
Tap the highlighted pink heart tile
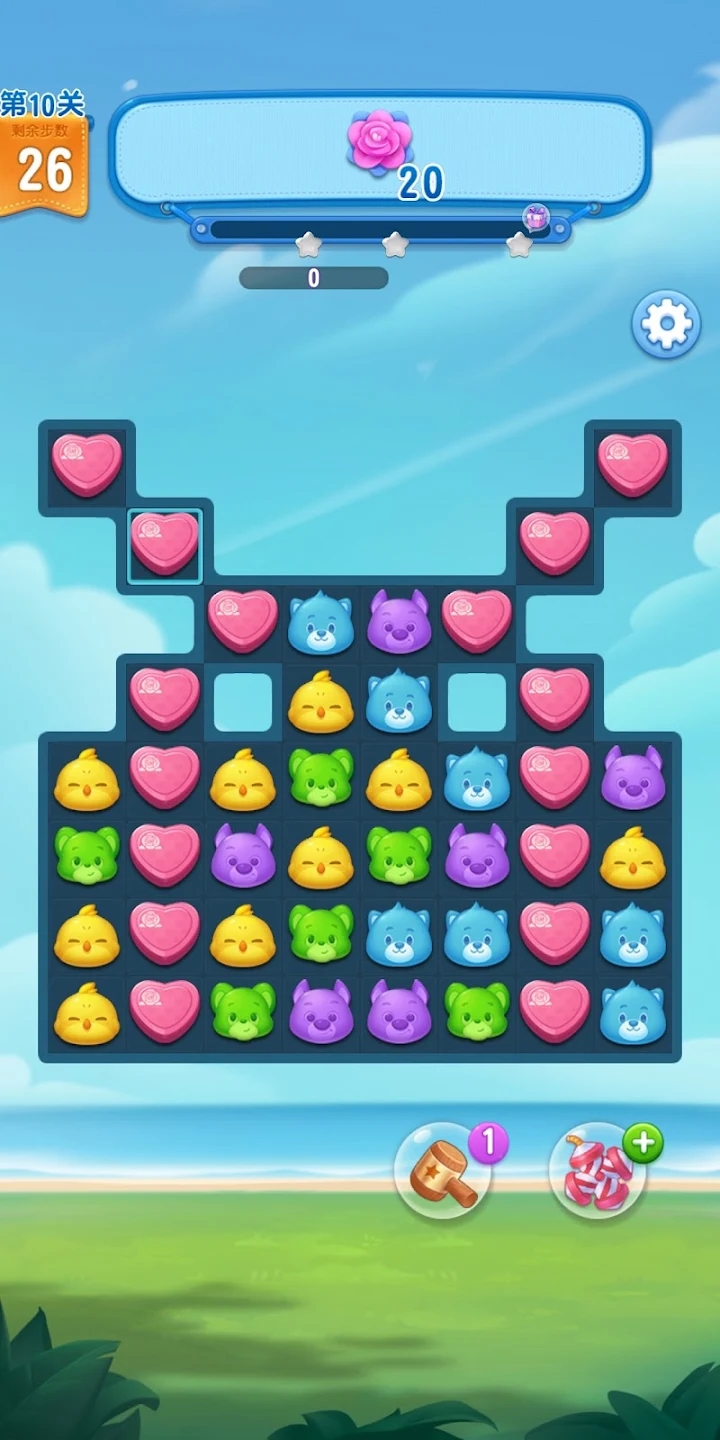click(x=165, y=545)
